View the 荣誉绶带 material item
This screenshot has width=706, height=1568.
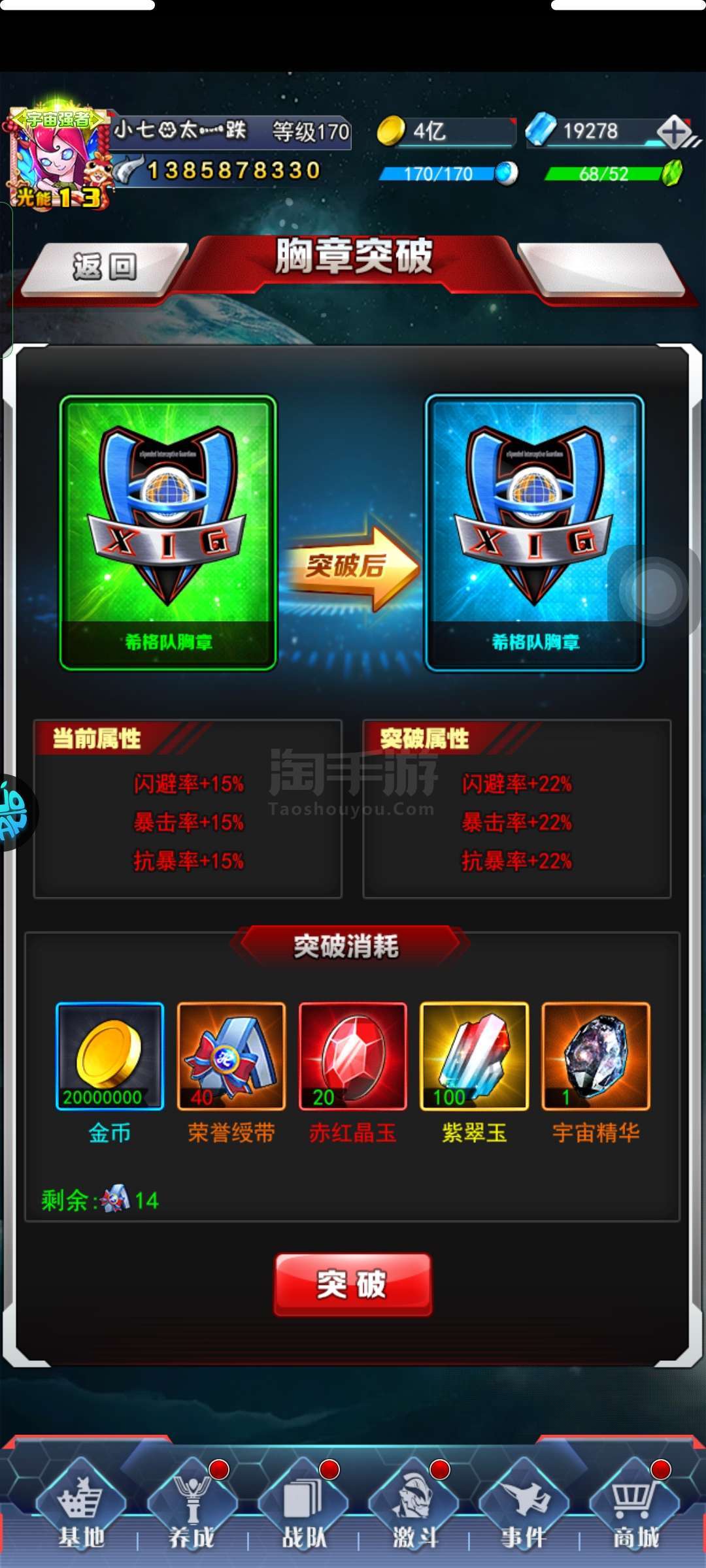[x=231, y=1056]
